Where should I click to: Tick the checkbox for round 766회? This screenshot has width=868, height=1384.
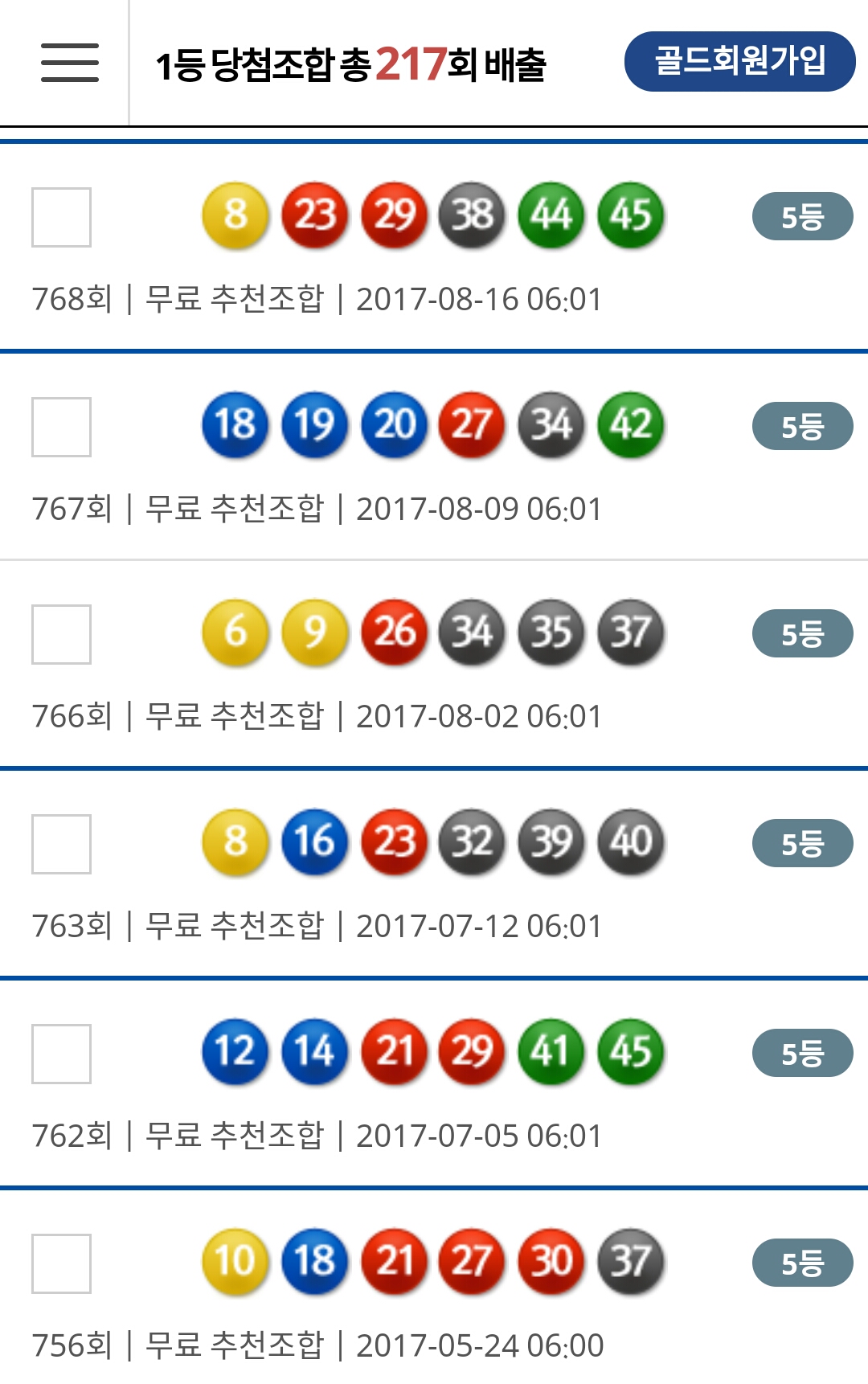(61, 634)
